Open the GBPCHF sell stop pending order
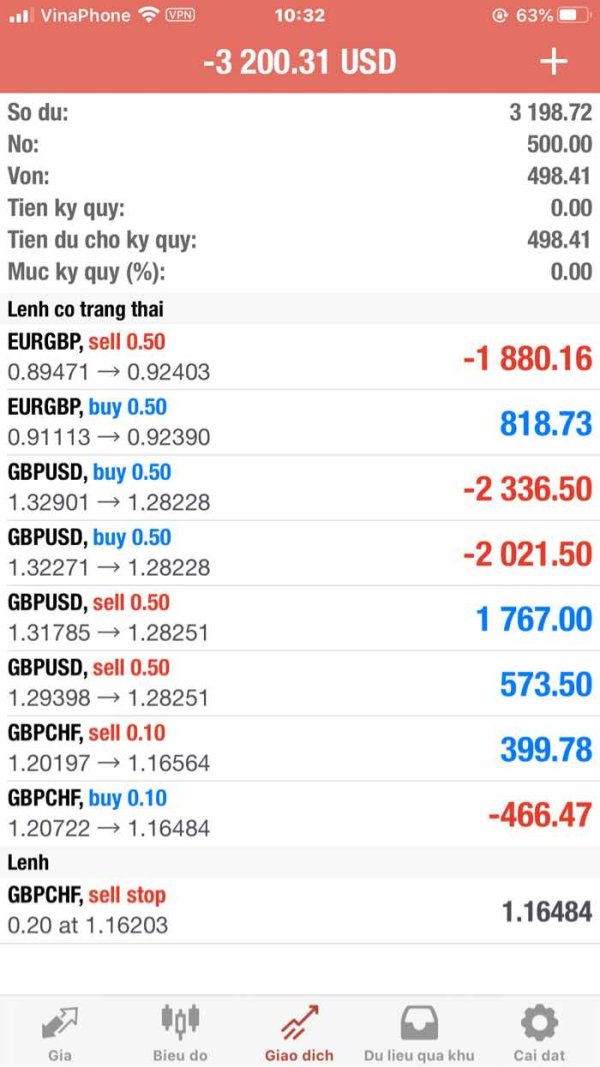 tap(300, 910)
